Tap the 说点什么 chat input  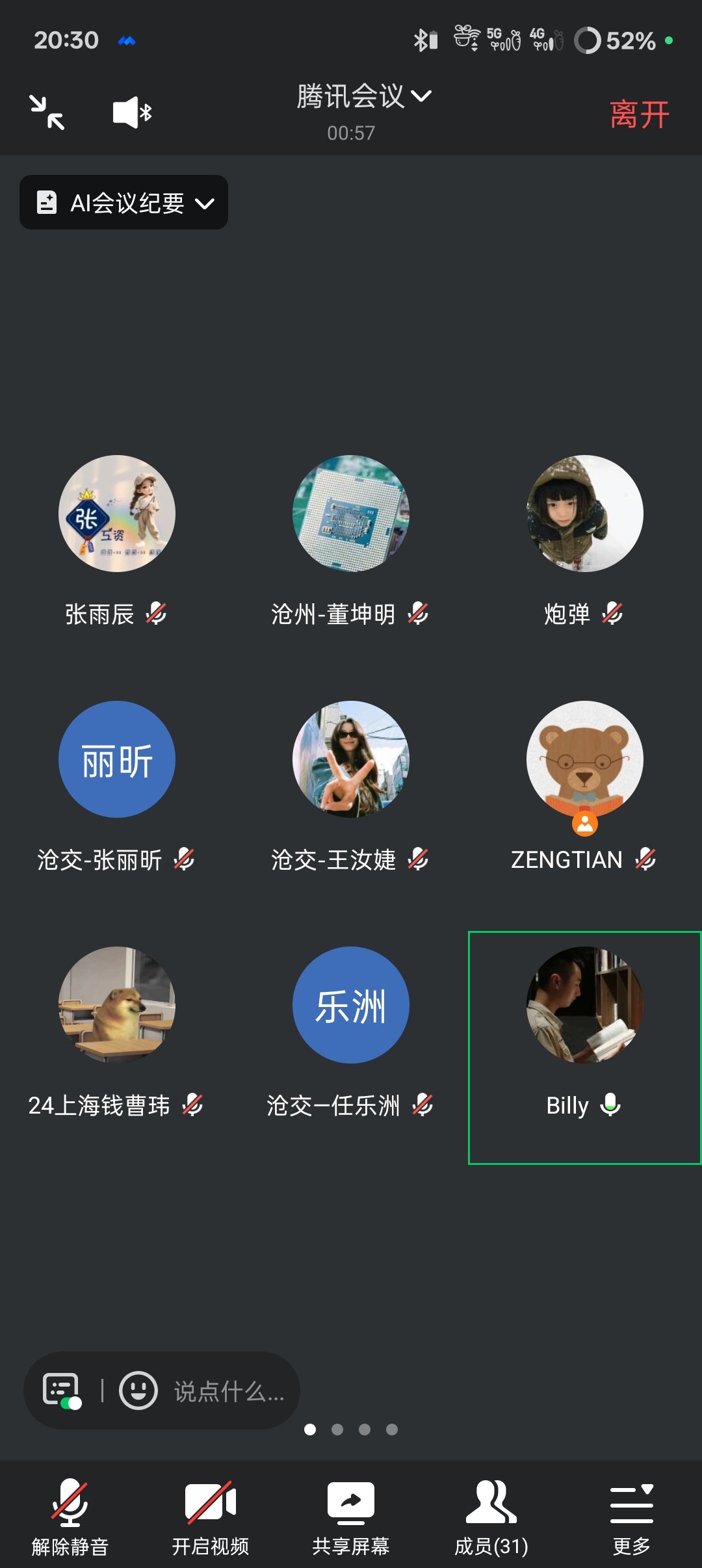(229, 1392)
